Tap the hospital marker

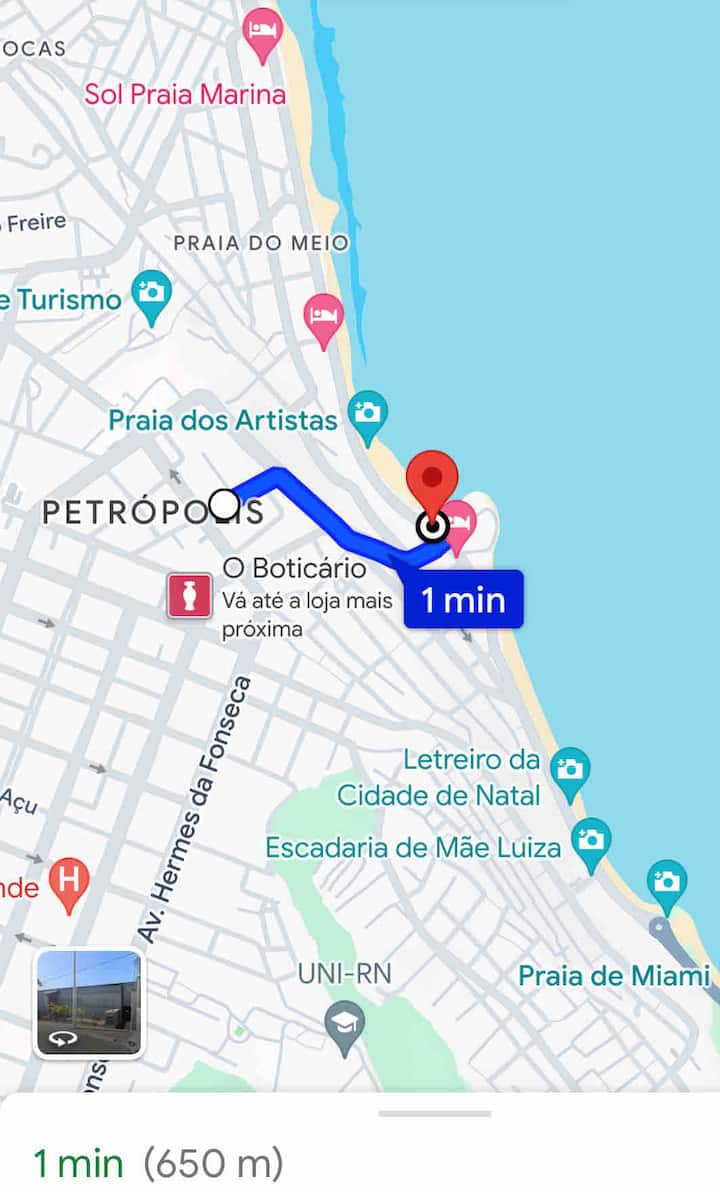[x=69, y=882]
